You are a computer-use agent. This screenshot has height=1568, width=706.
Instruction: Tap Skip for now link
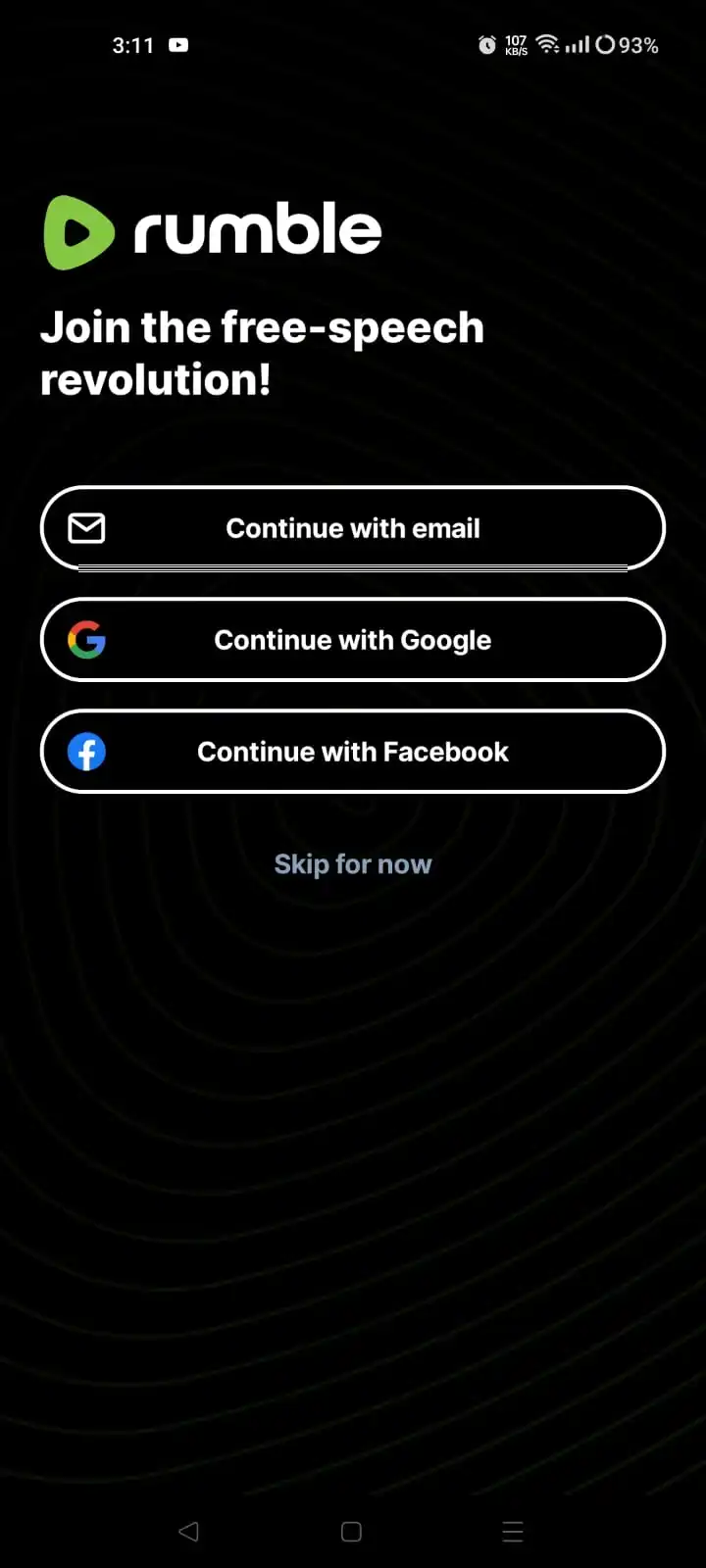coord(353,864)
